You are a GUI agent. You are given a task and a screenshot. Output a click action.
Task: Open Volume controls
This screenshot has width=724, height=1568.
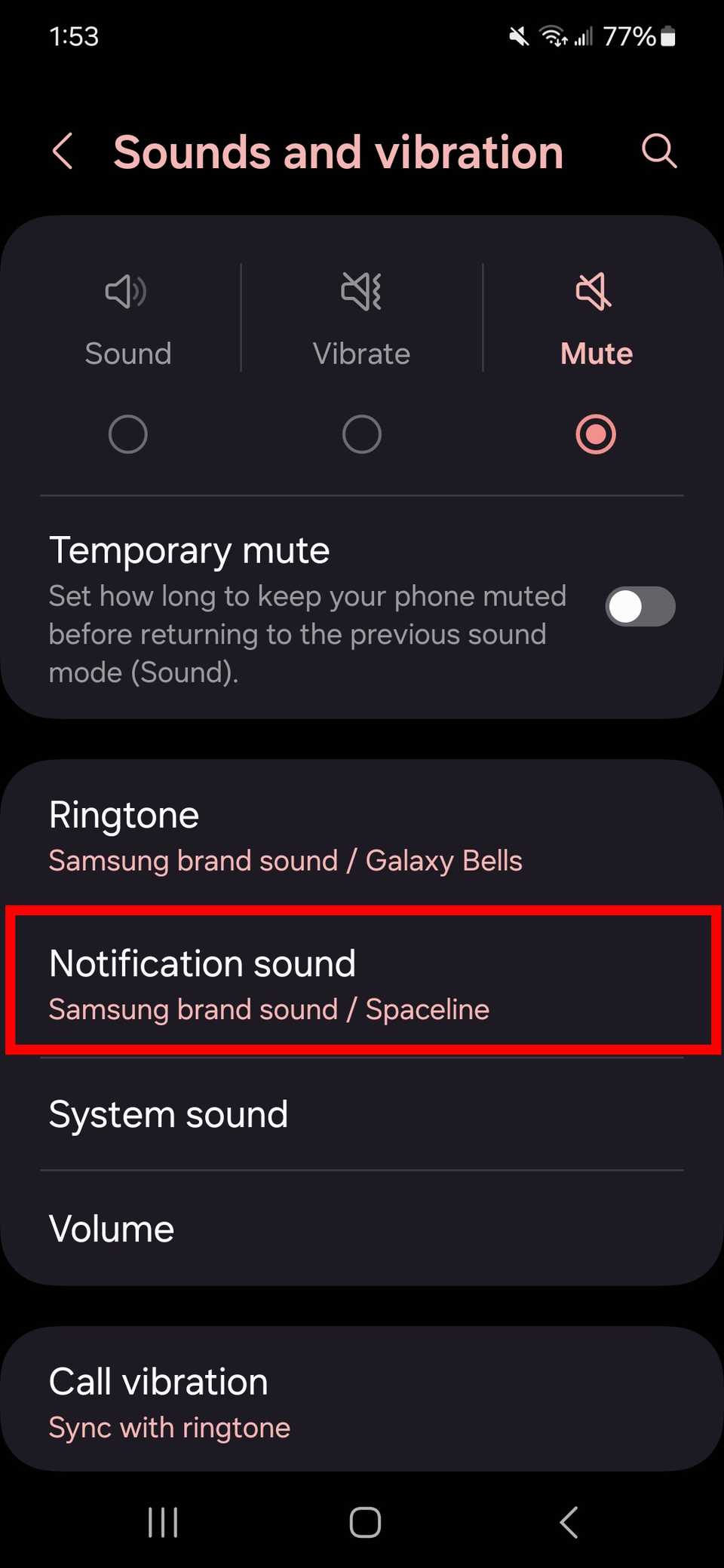pos(362,1228)
